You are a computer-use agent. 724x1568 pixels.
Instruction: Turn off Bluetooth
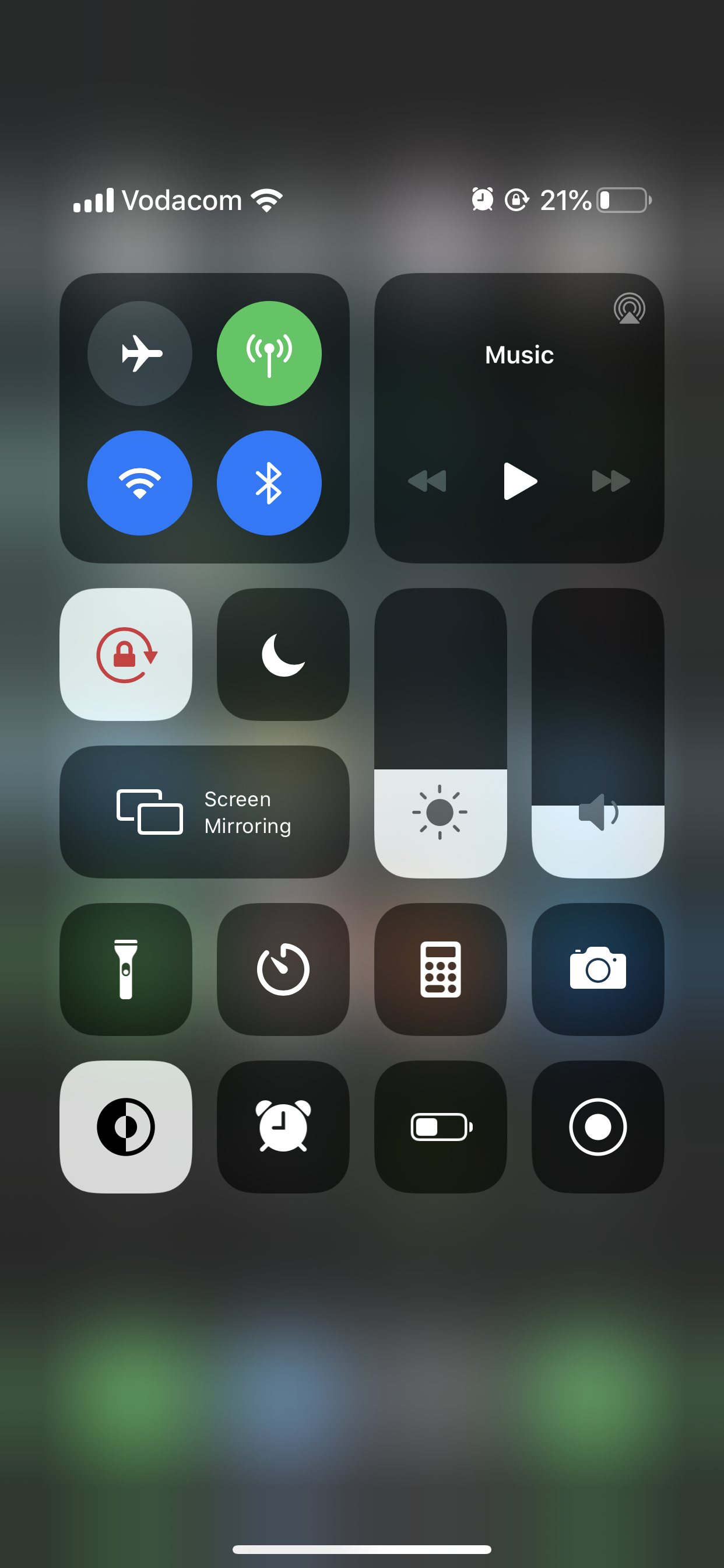(269, 482)
